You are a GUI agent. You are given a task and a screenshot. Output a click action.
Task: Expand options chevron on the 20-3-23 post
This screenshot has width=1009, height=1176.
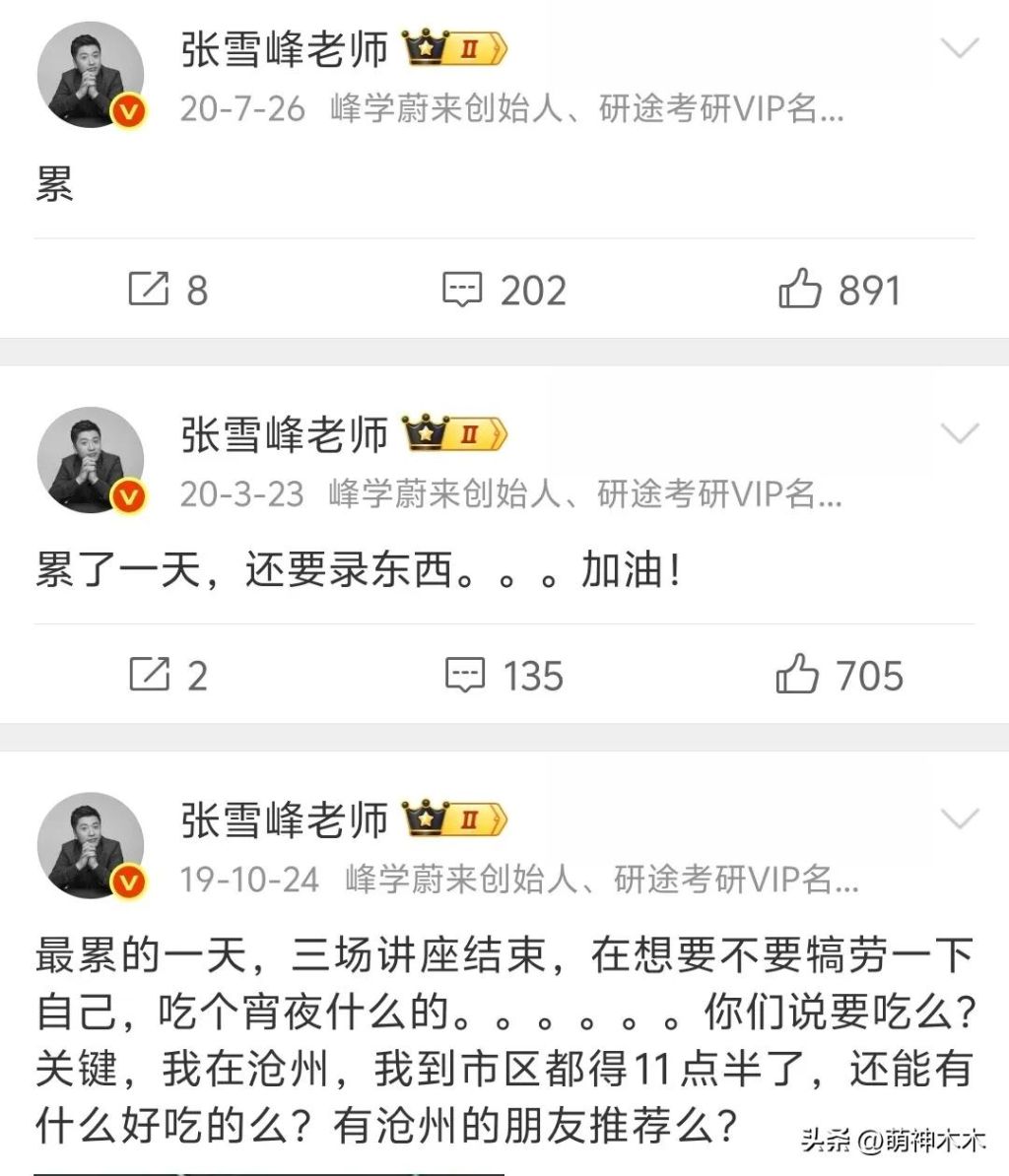(959, 433)
